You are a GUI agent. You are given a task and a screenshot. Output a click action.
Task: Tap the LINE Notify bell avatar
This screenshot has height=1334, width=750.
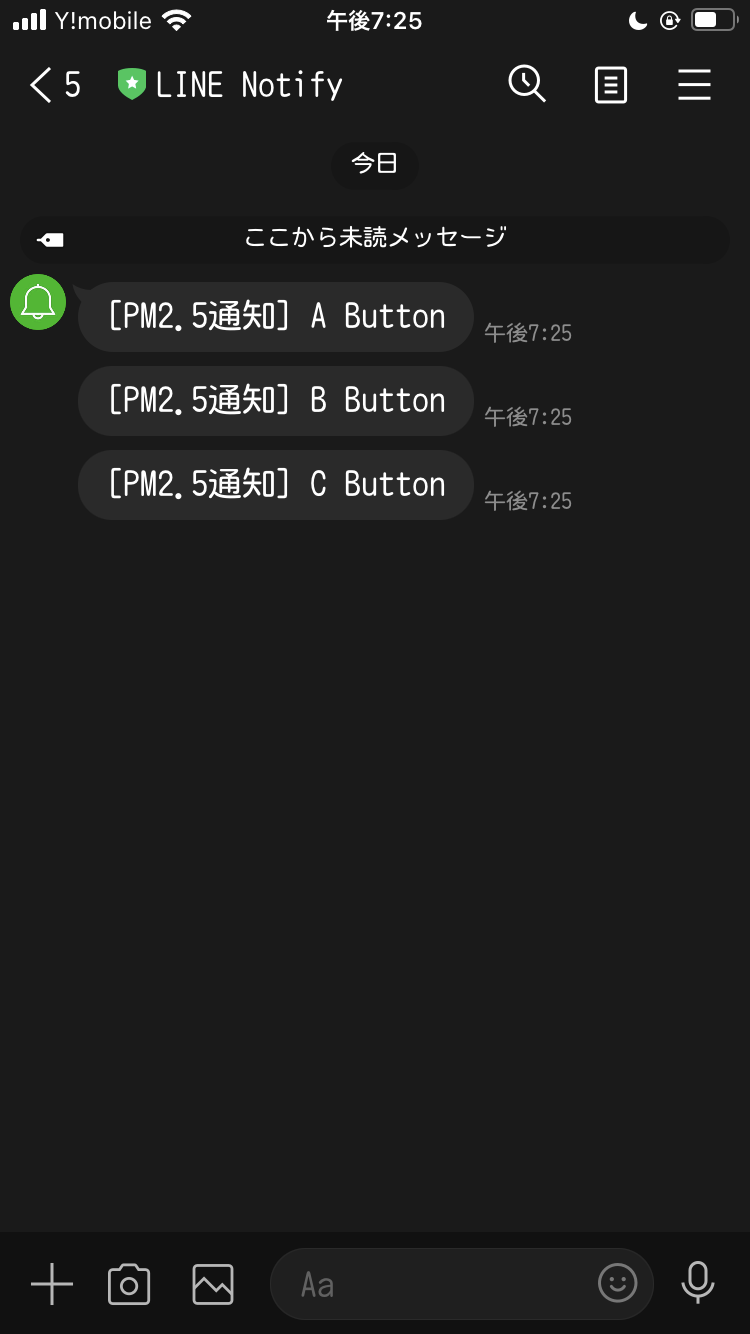coord(38,301)
